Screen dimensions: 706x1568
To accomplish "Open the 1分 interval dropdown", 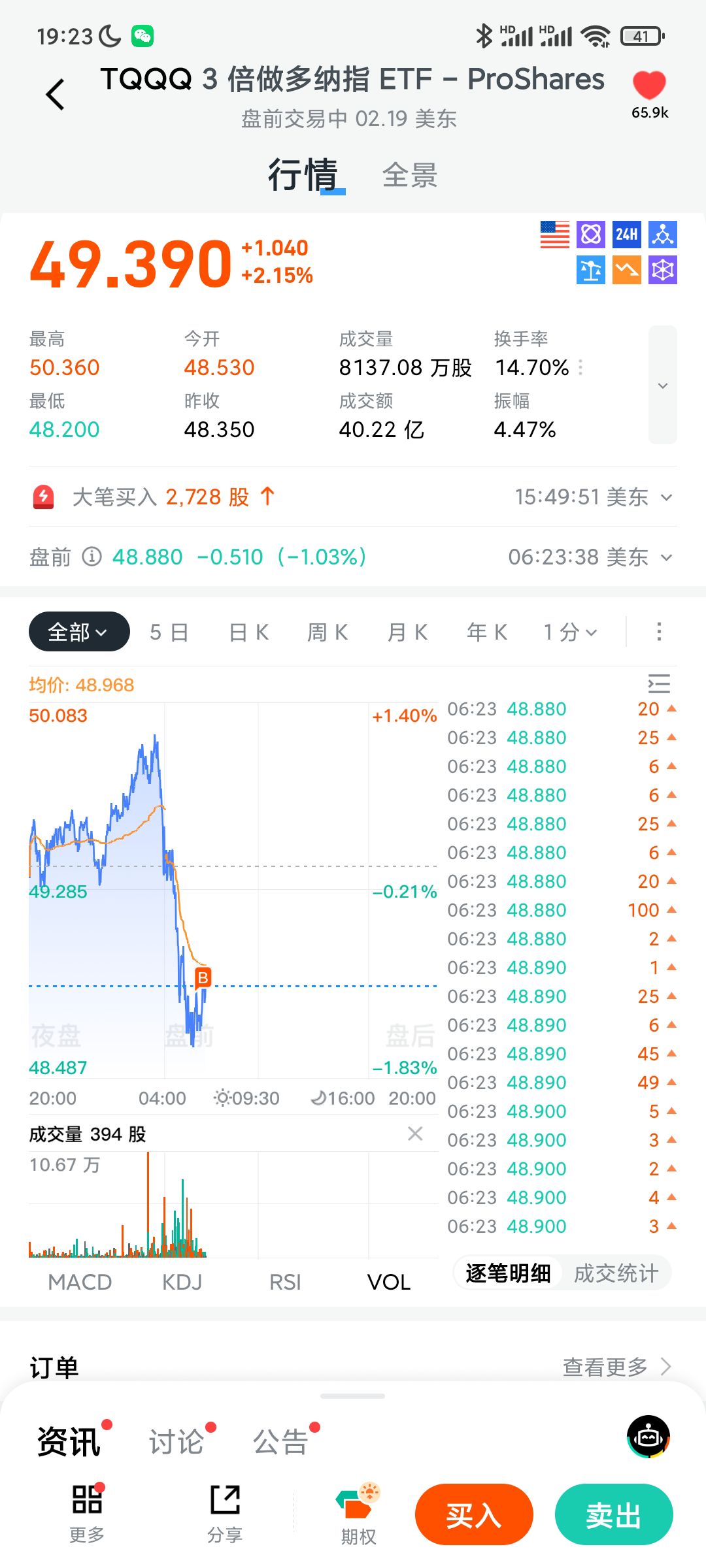I will 570,632.
